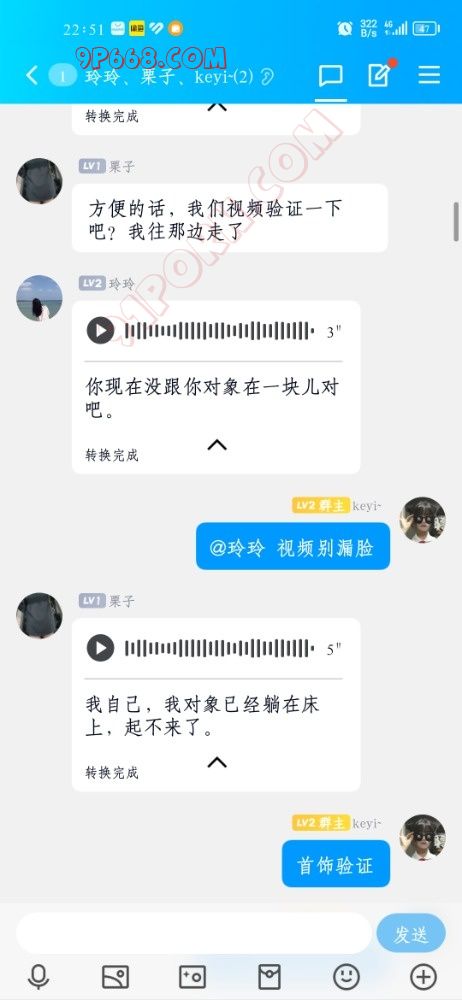Image resolution: width=462 pixels, height=1000 pixels.
Task: Open the red packet icon
Action: click(269, 976)
